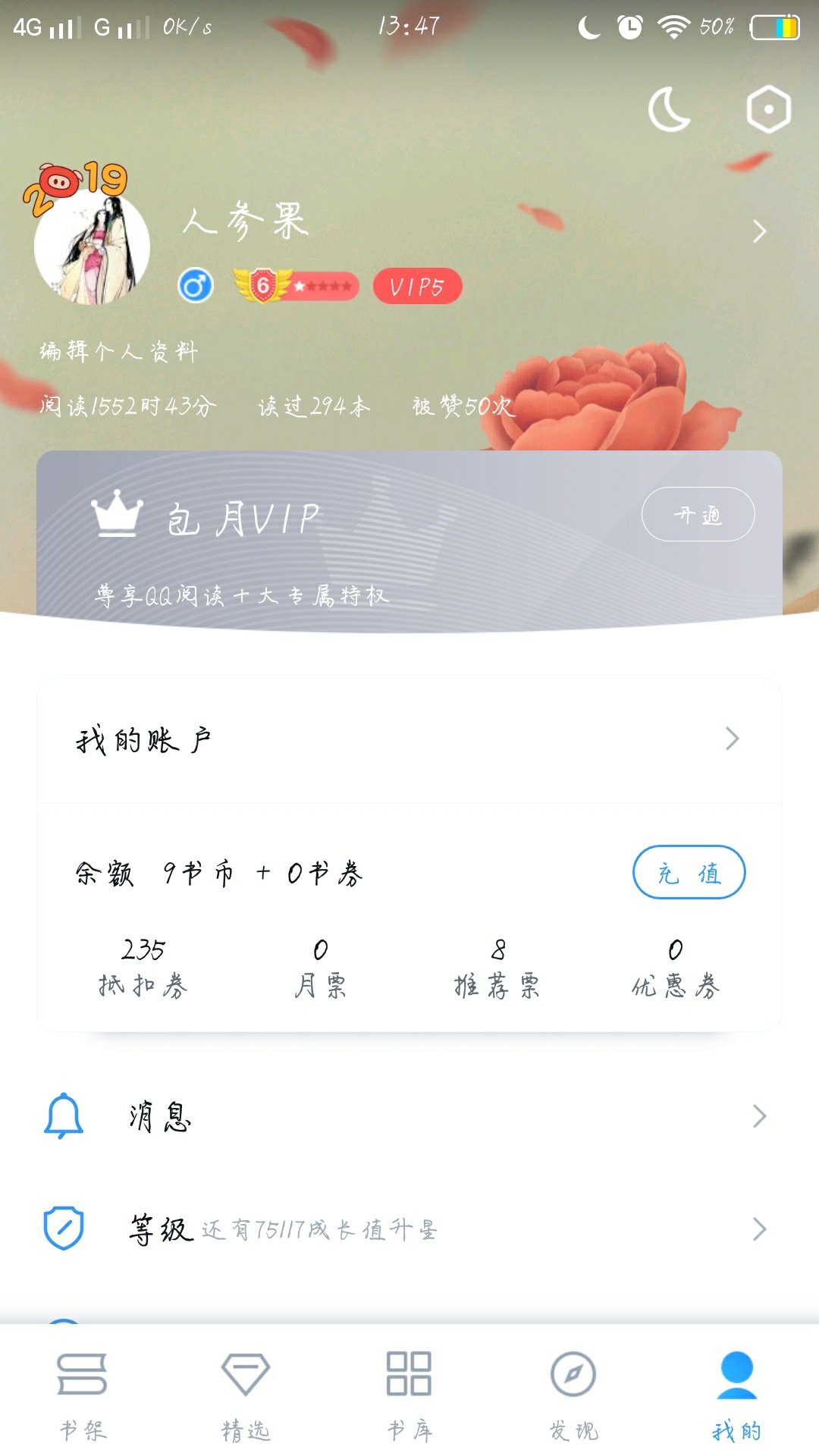Tap the VIP5 badge

point(417,287)
